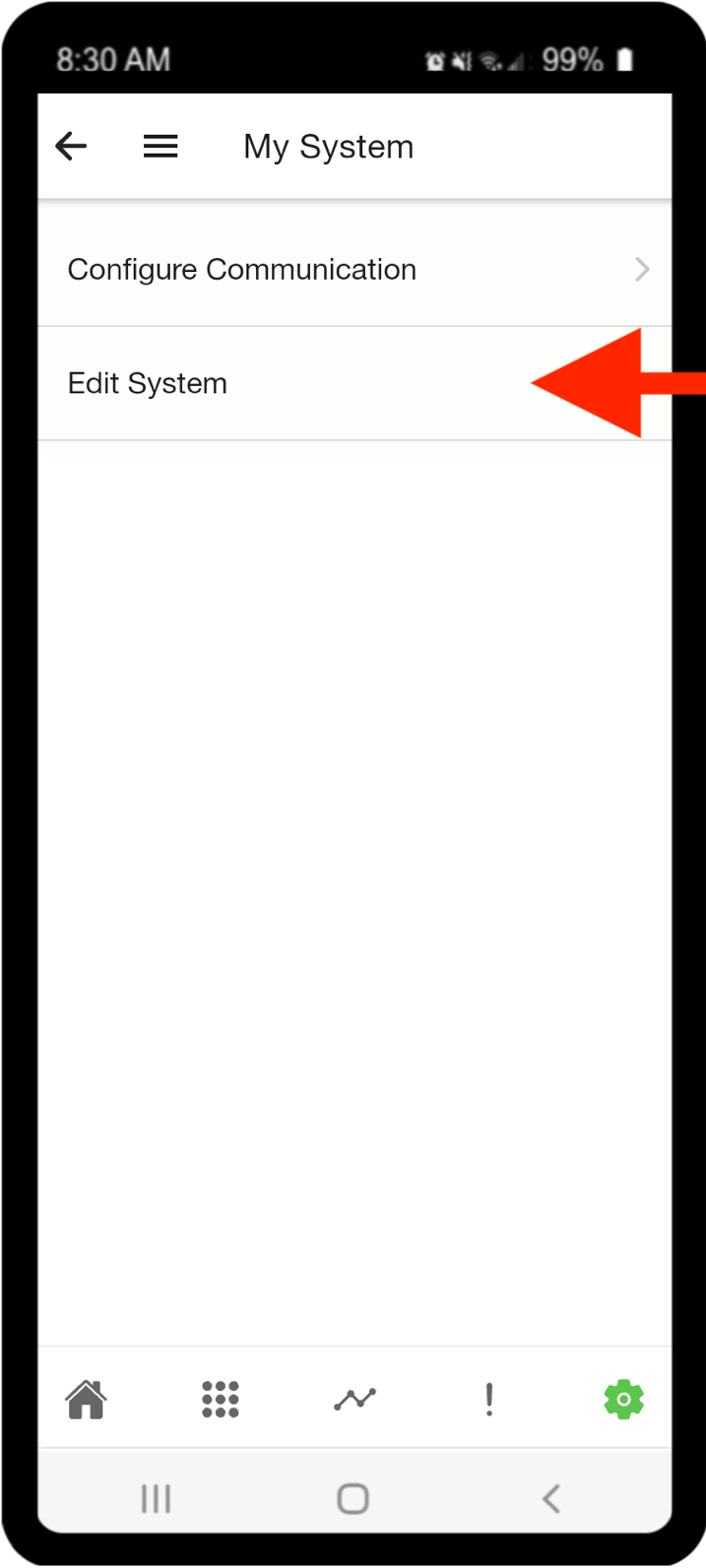The height and width of the screenshot is (1568, 706).
Task: Open the exclamation alerts tab
Action: pos(488,1399)
